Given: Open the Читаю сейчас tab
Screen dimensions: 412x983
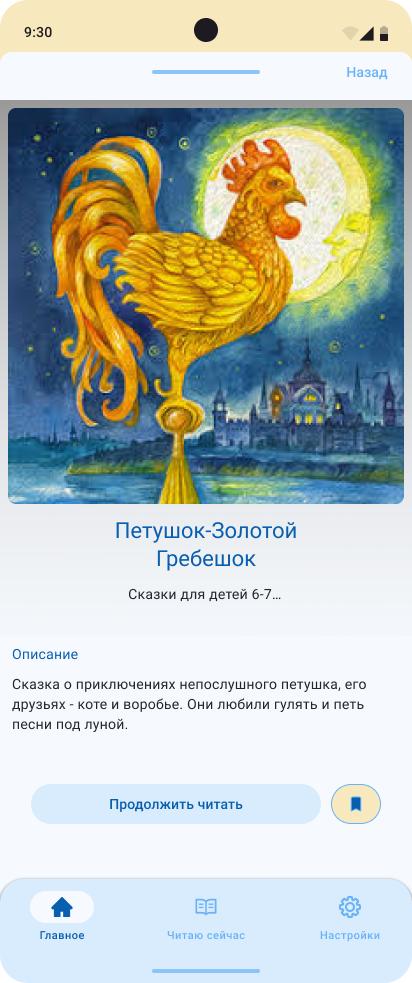Looking at the screenshot, I should (206, 917).
